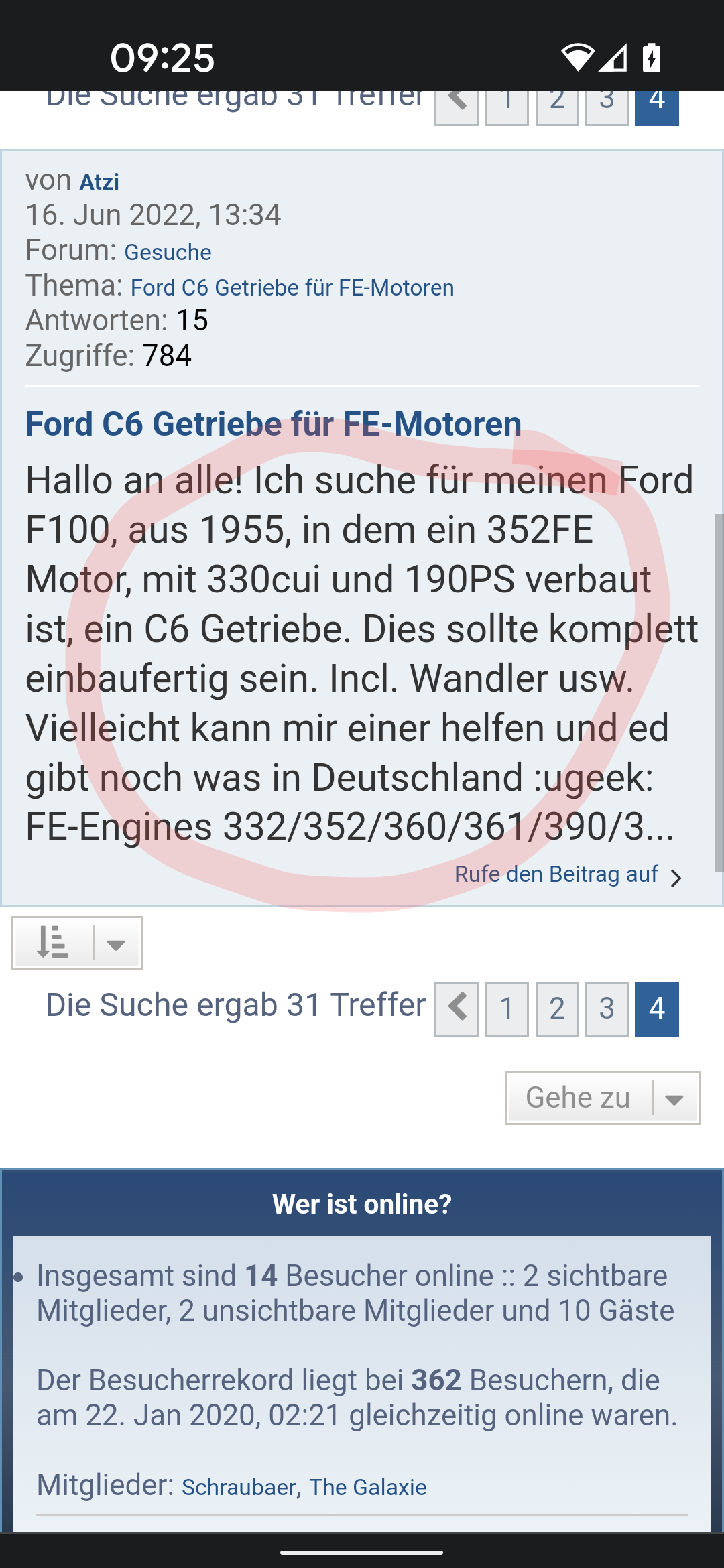Open Thema link Ford C6 Getriebe für FE-Motoren
Viewport: 724px width, 1568px height.
click(292, 287)
